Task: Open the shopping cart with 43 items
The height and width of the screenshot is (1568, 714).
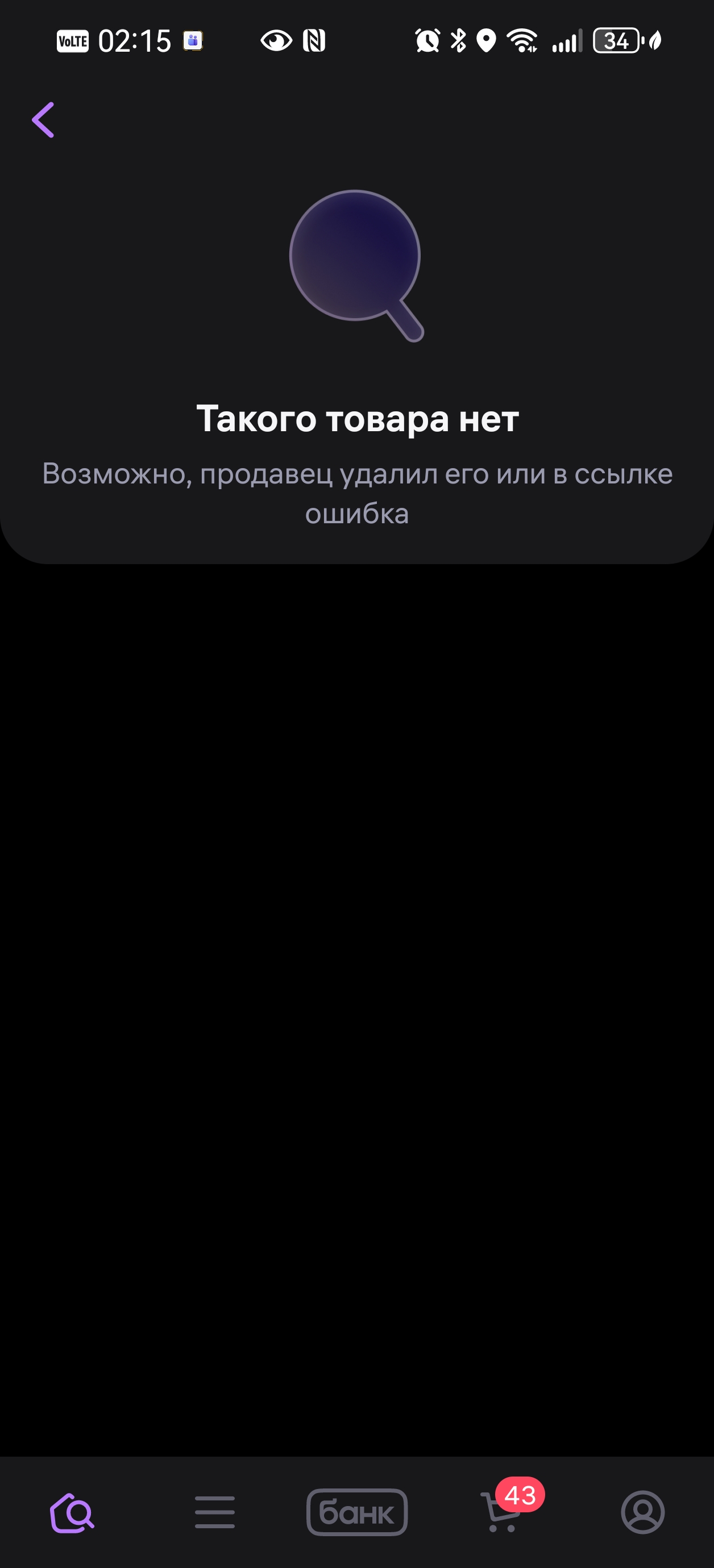Action: pos(510,1506)
